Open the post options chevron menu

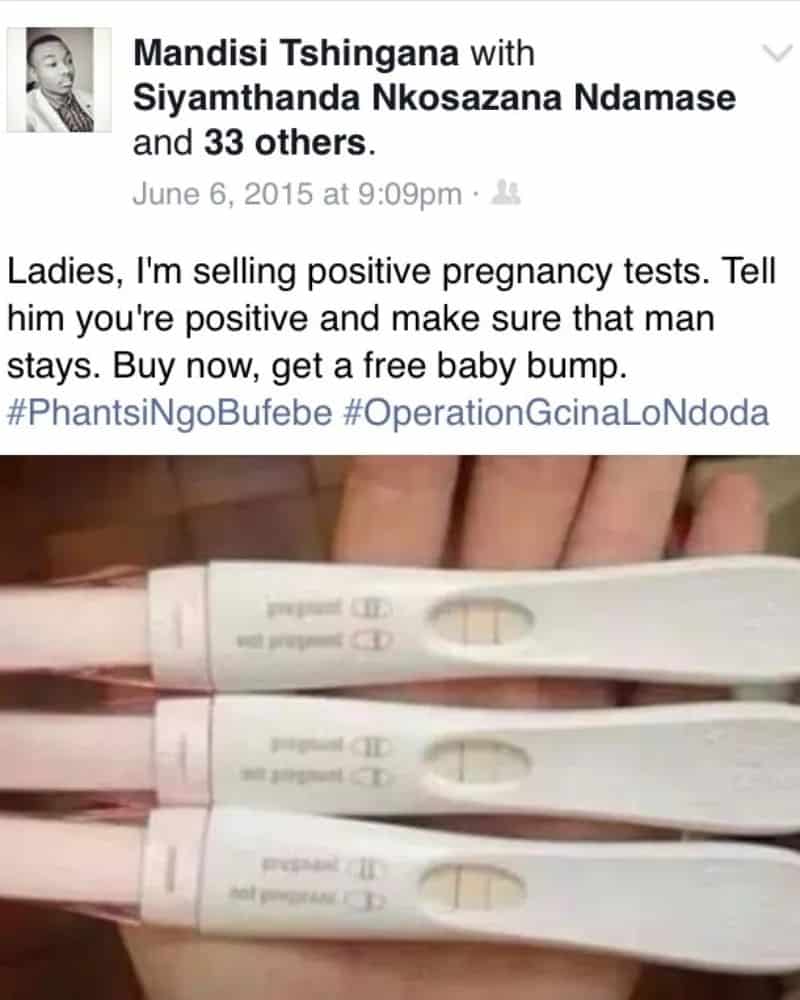point(776,53)
